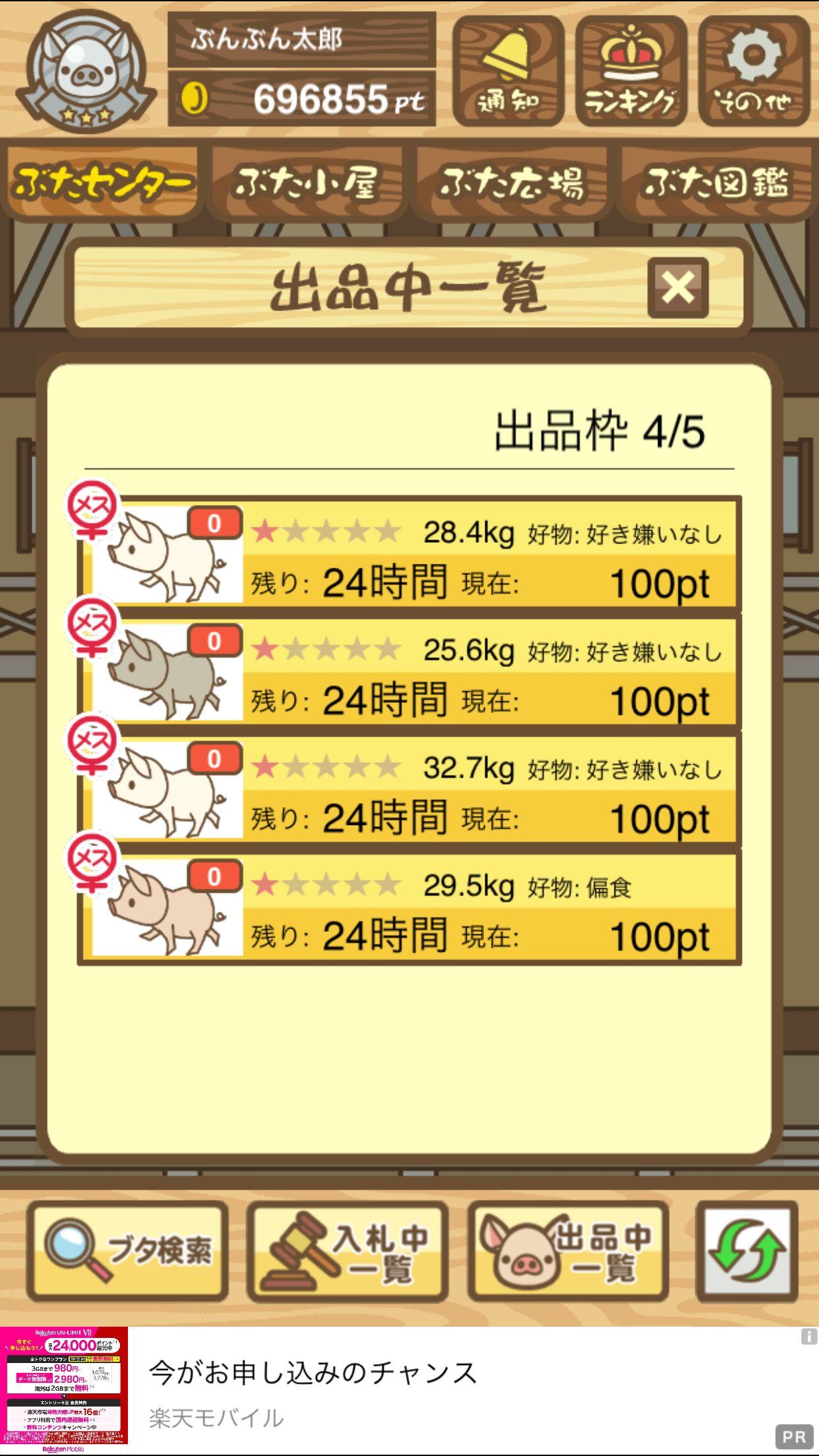Open the 28.4kg pig listing
Image resolution: width=819 pixels, height=1456 pixels.
tap(409, 553)
